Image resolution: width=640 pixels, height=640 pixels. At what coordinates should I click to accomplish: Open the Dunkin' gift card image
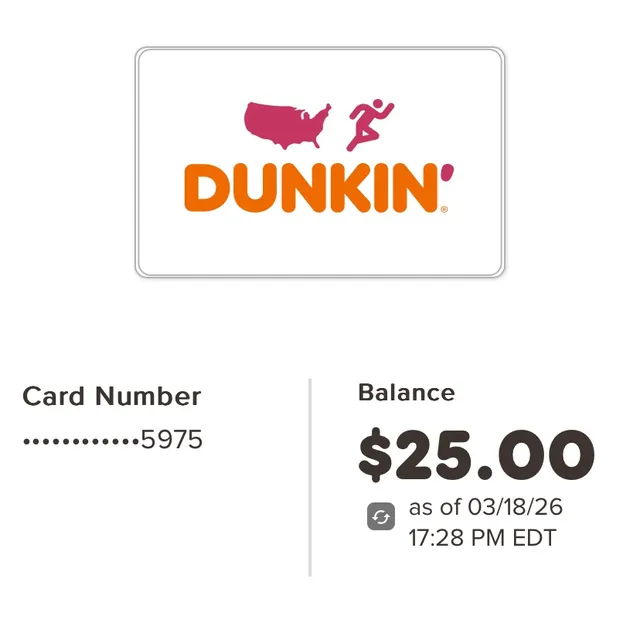tap(320, 162)
